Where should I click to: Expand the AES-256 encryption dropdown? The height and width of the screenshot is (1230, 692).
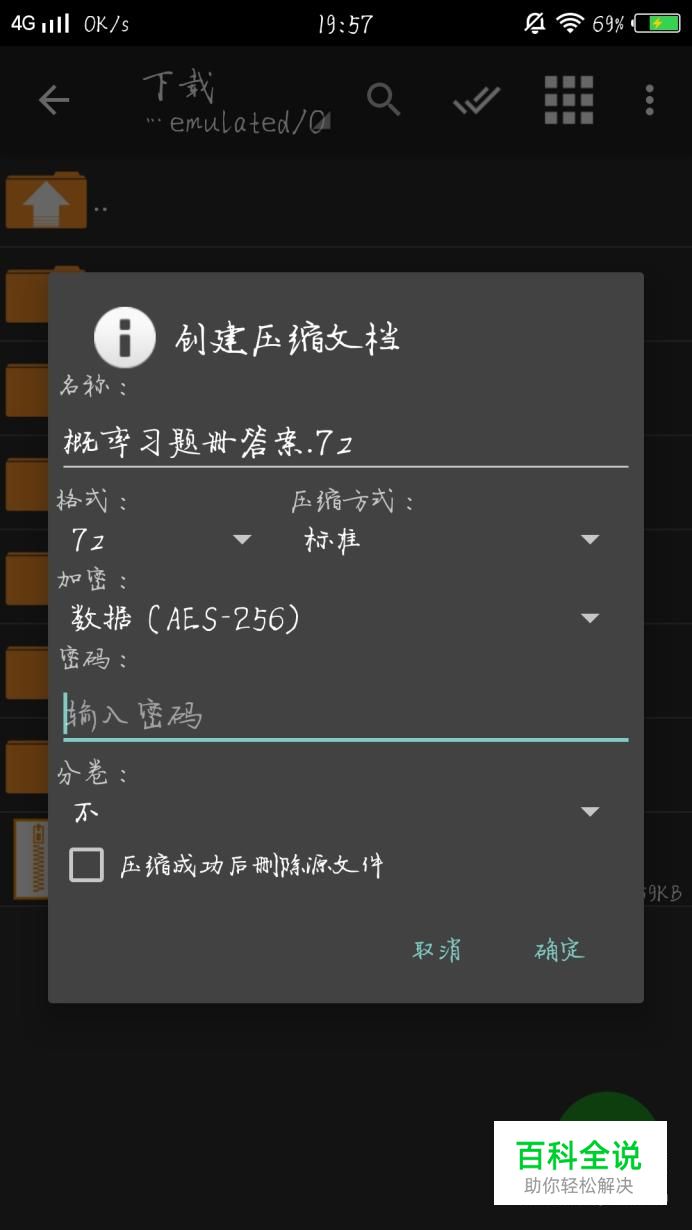point(336,619)
